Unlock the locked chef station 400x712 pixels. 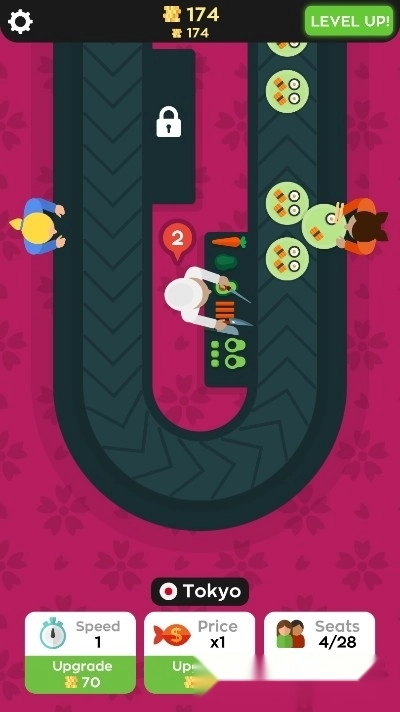click(x=168, y=122)
